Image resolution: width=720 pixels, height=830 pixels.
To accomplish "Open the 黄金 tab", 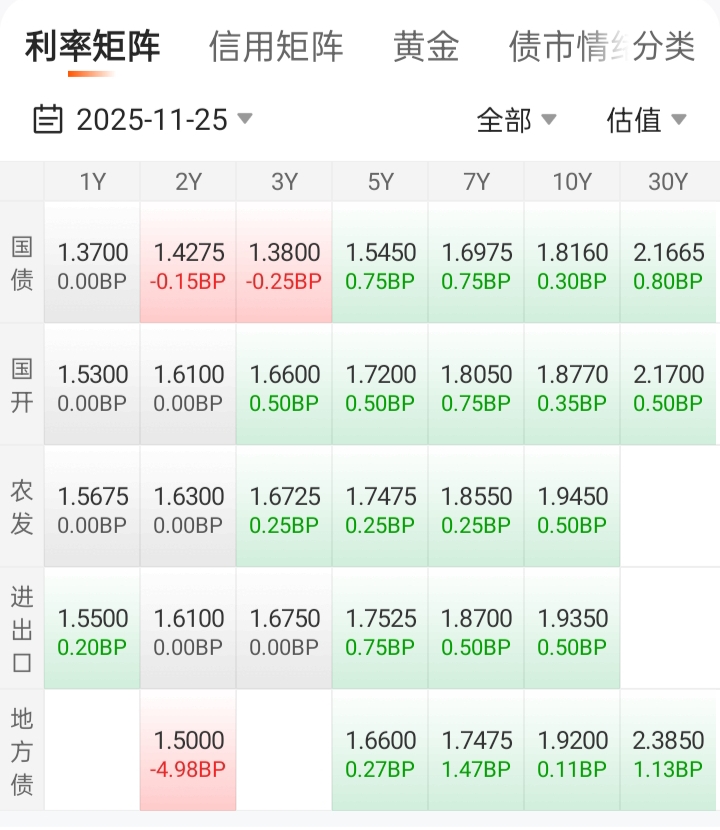I will [x=426, y=46].
